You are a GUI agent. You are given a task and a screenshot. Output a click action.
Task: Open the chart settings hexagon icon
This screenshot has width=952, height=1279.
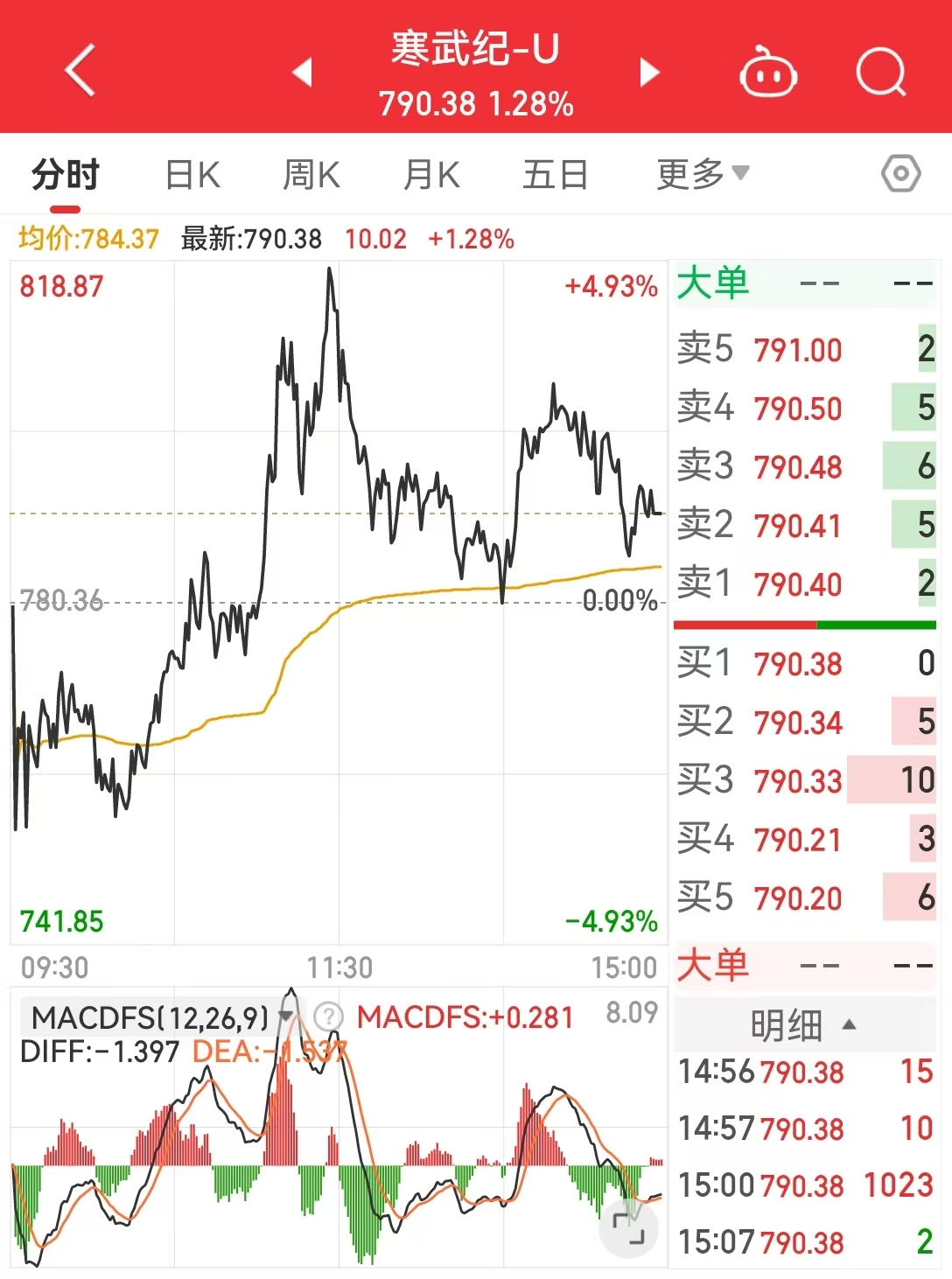tap(900, 174)
